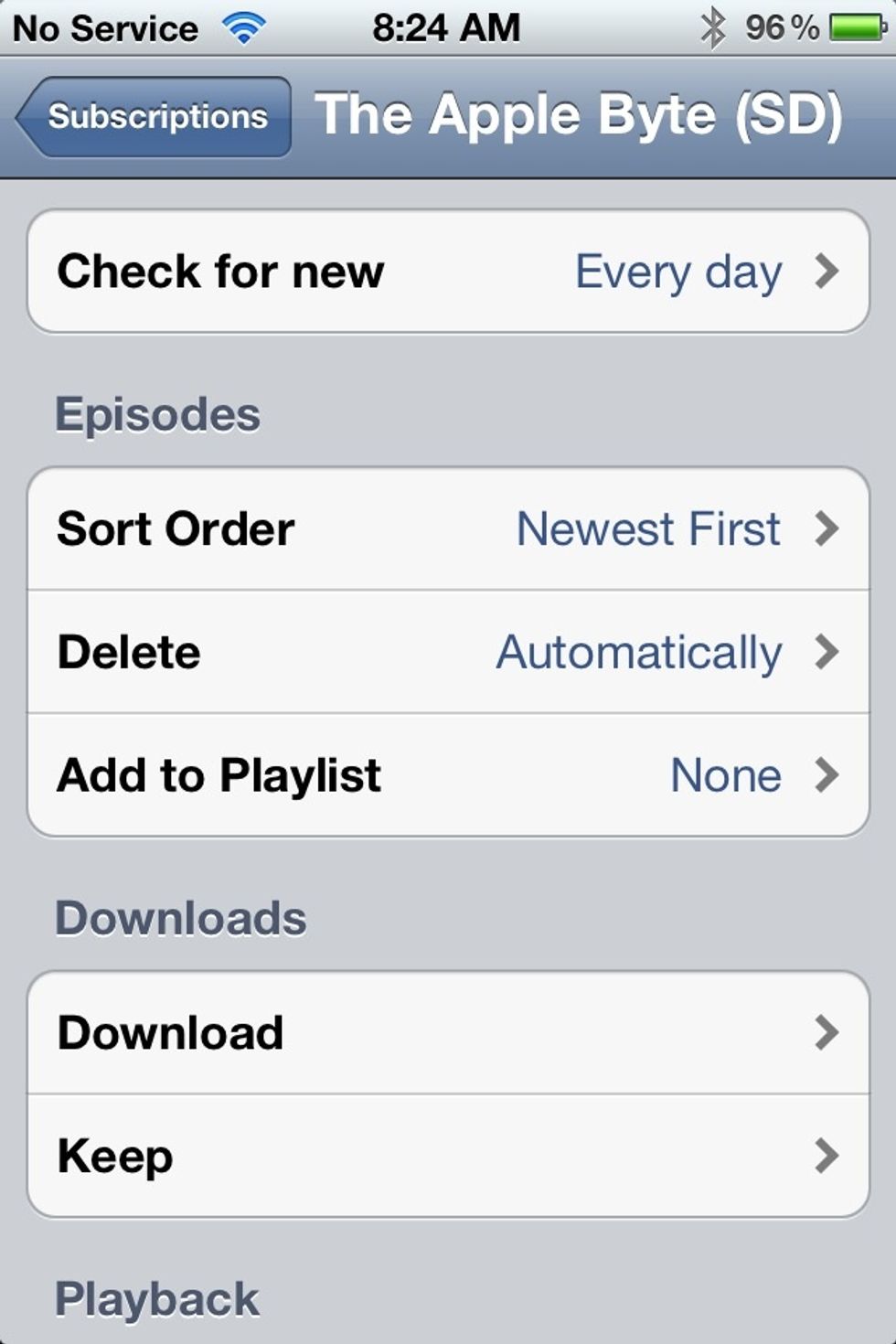Go back to Subscriptions
This screenshot has width=896, height=1344.
point(155,117)
